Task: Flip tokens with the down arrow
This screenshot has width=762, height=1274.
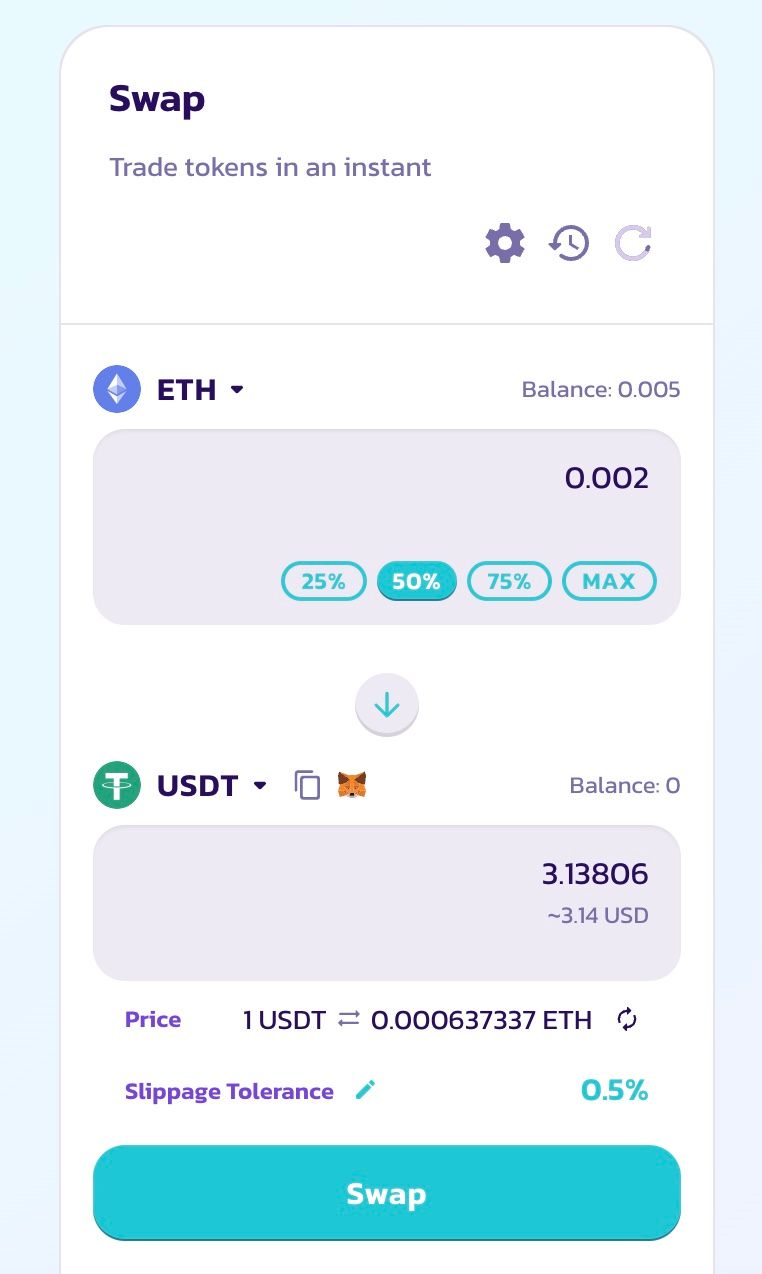Action: pyautogui.click(x=387, y=706)
